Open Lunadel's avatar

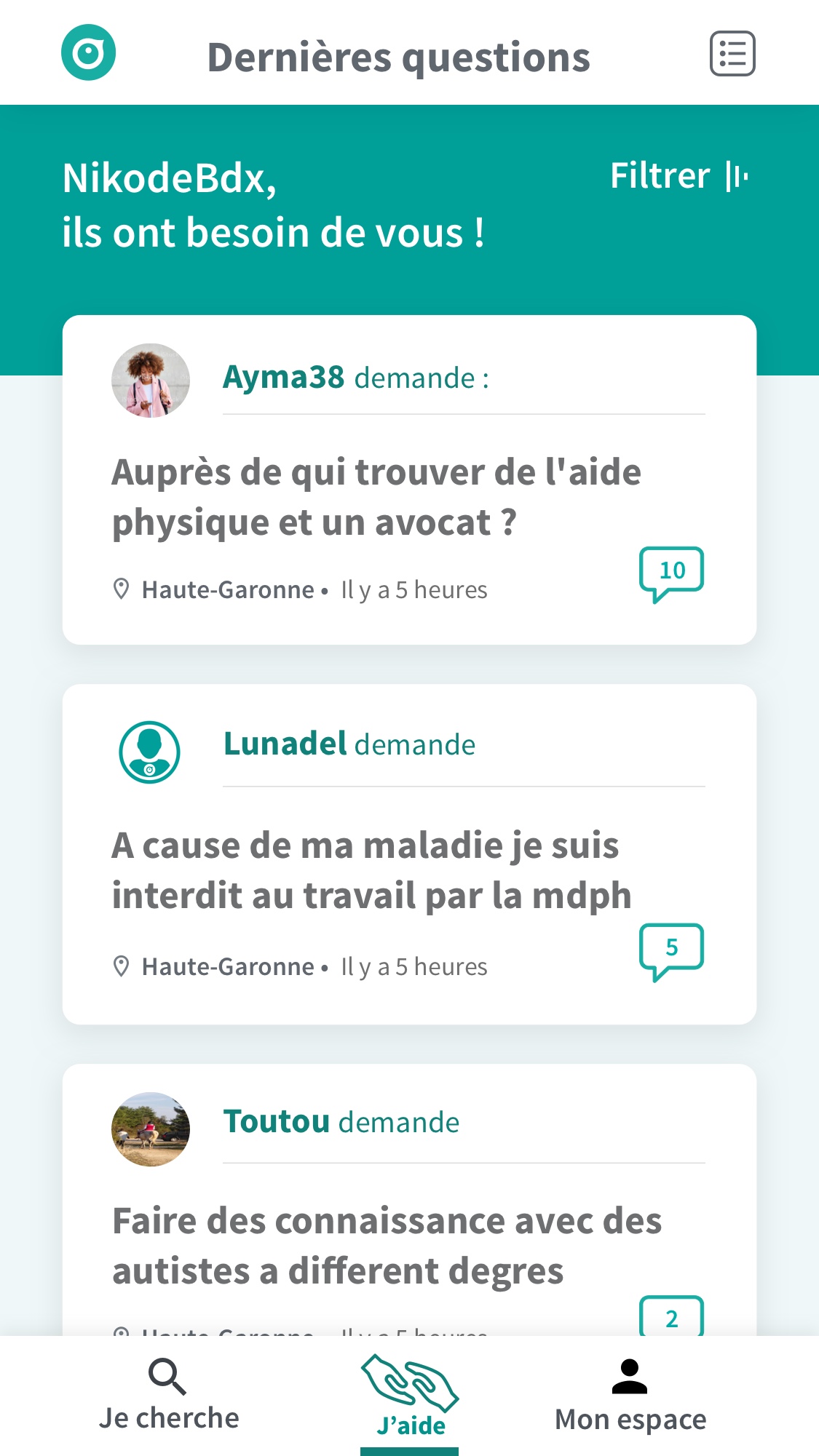pyautogui.click(x=150, y=752)
